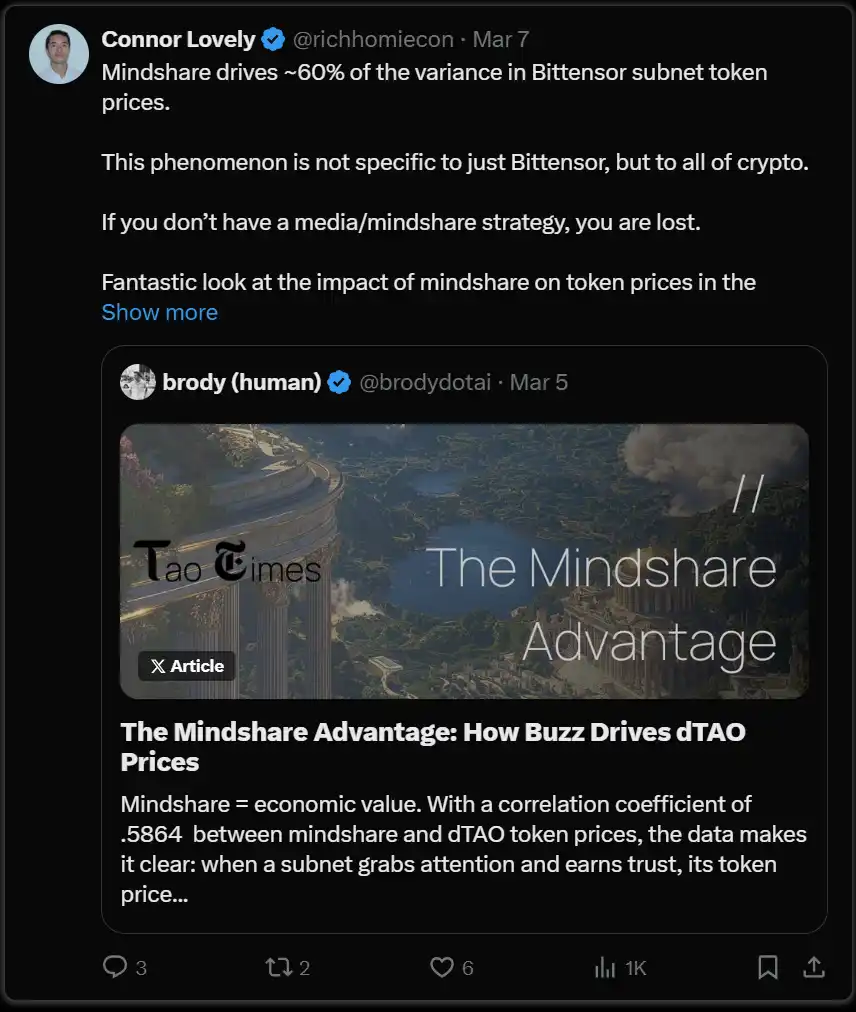View the post's analytics
Viewport: 856px width, 1012px height.
click(605, 967)
